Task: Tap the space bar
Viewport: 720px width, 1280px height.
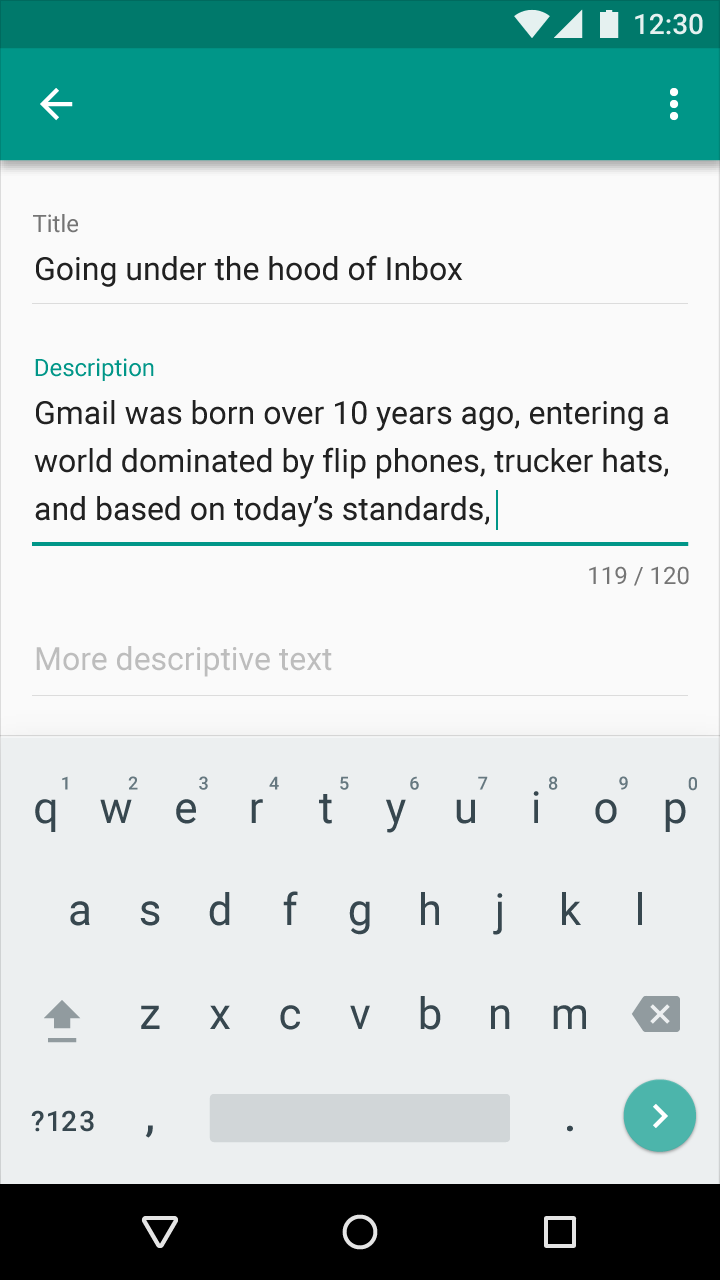Action: coord(360,1118)
